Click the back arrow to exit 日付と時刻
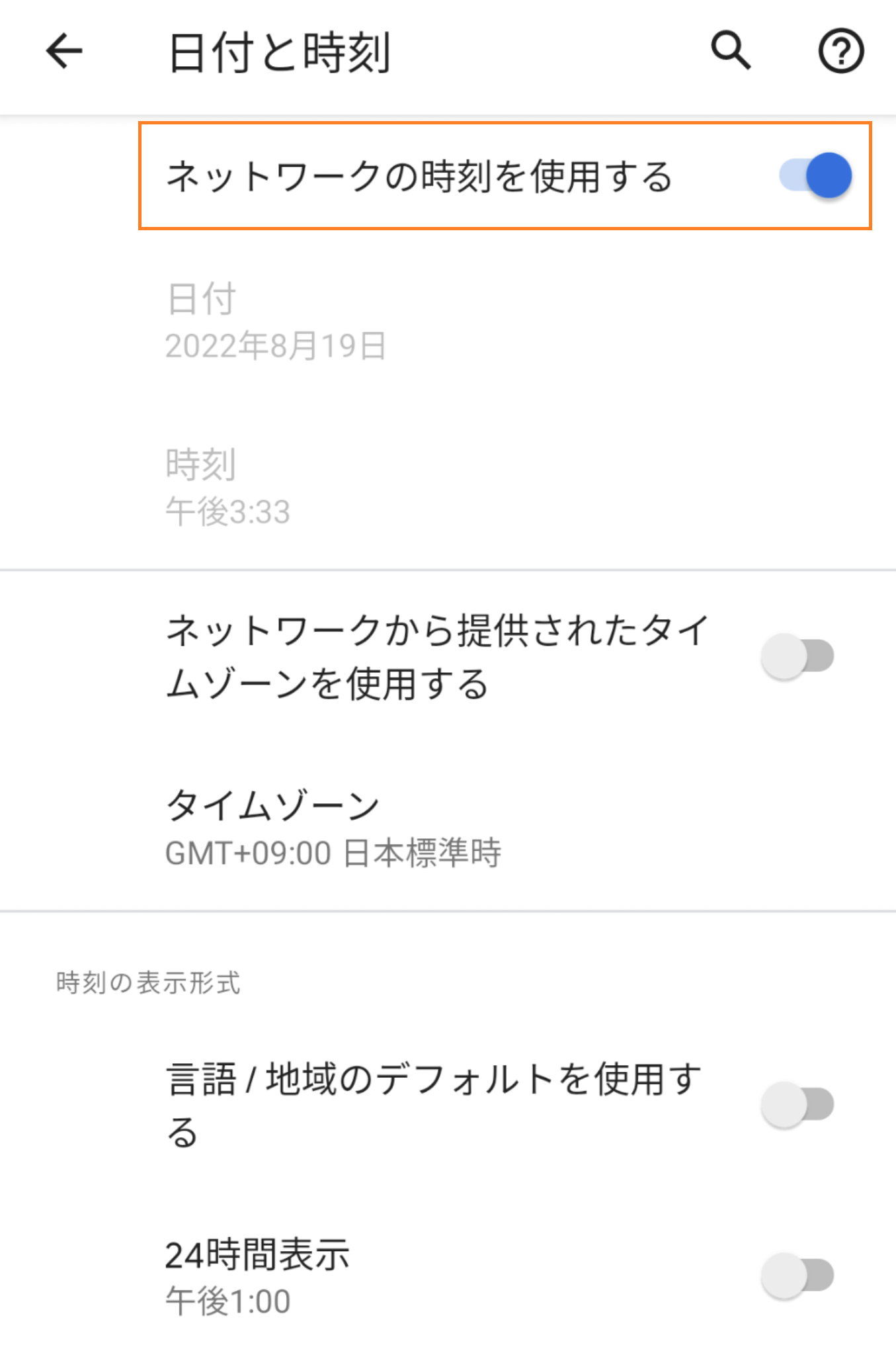896x1355 pixels. (63, 52)
